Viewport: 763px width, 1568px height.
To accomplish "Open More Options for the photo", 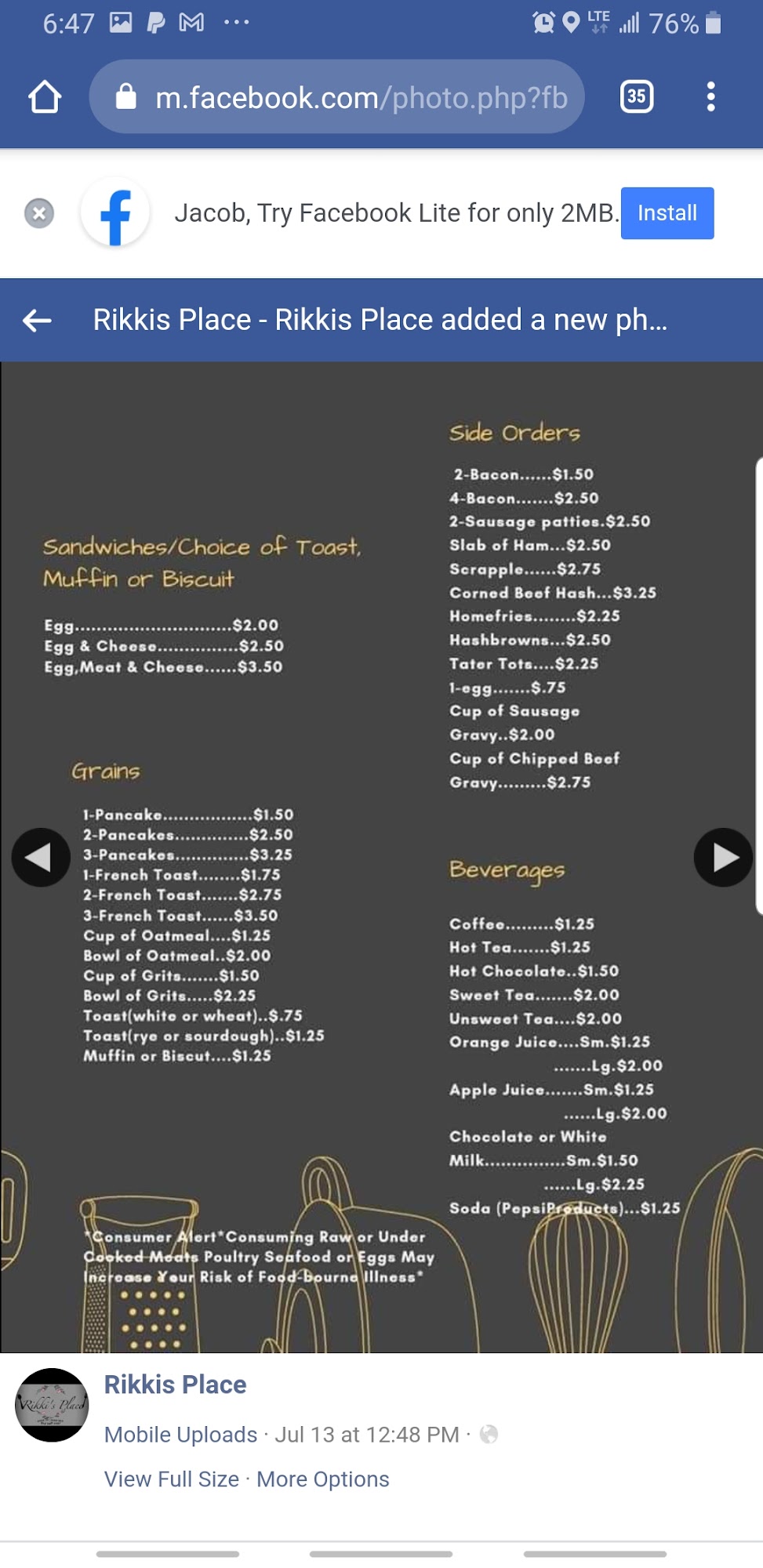I will coord(323,1479).
